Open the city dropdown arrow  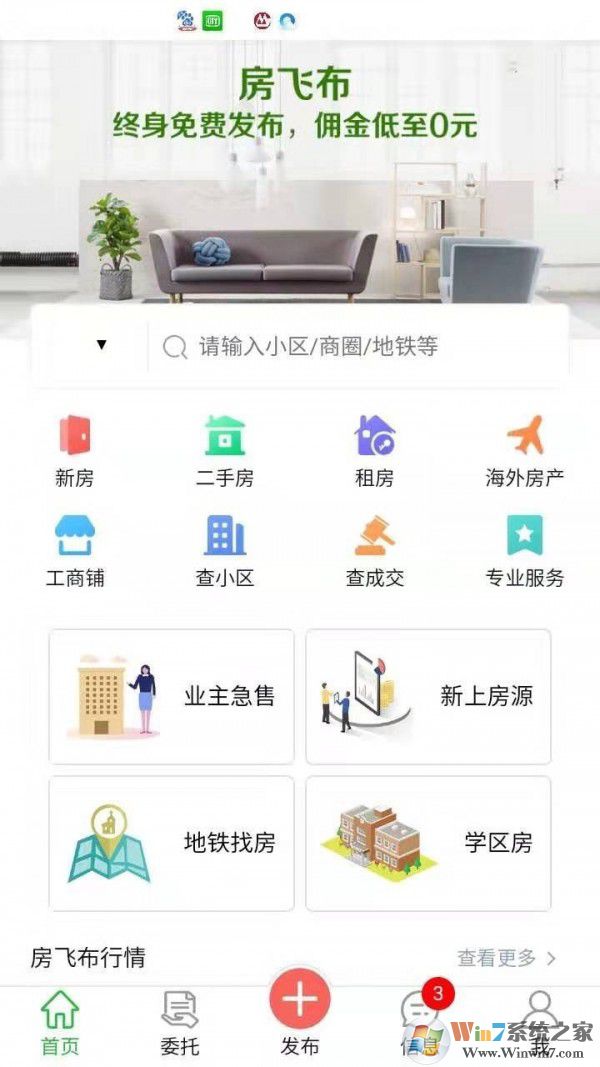[101, 345]
